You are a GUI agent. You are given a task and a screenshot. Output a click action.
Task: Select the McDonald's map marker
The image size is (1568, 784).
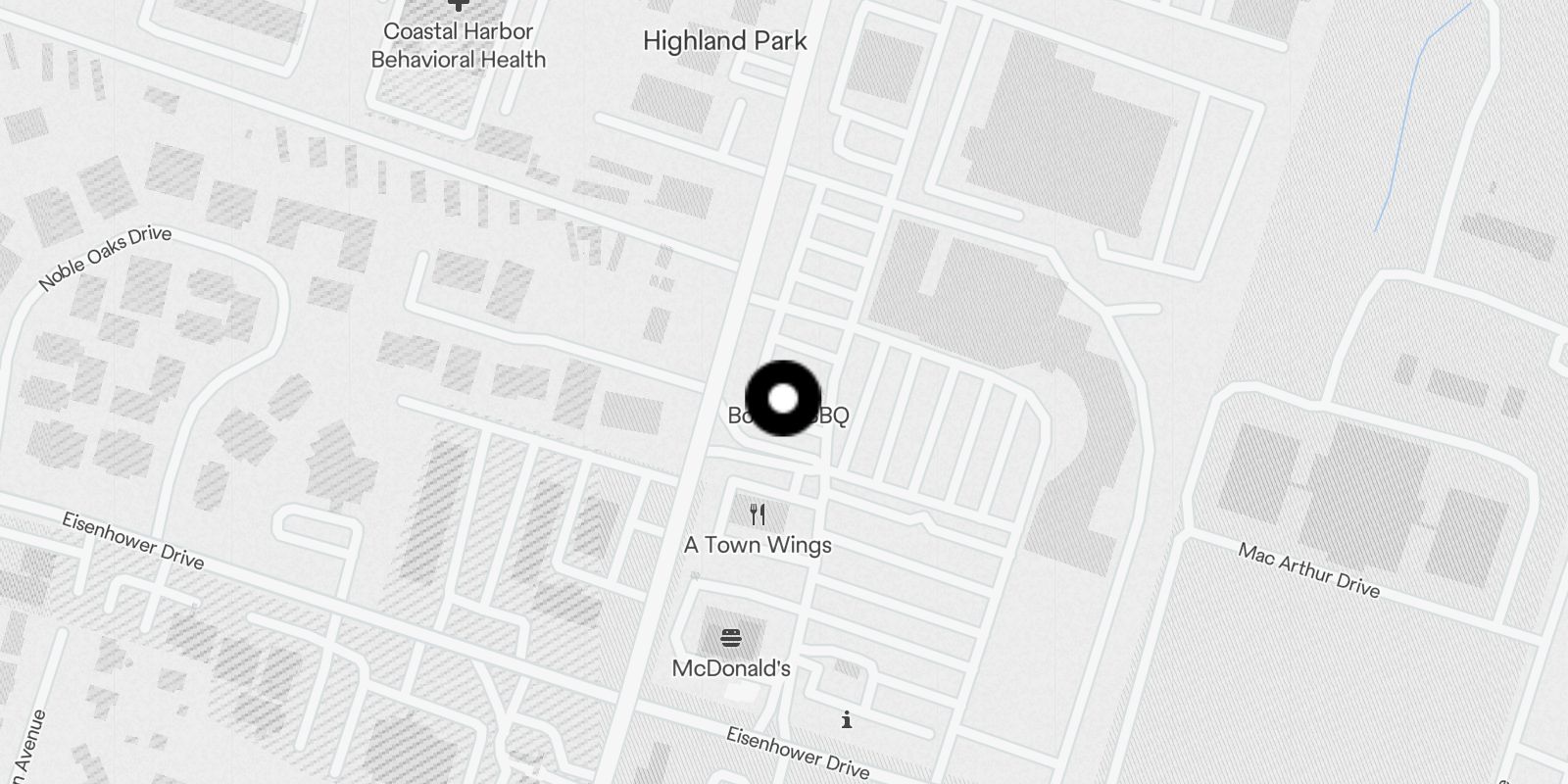(731, 639)
